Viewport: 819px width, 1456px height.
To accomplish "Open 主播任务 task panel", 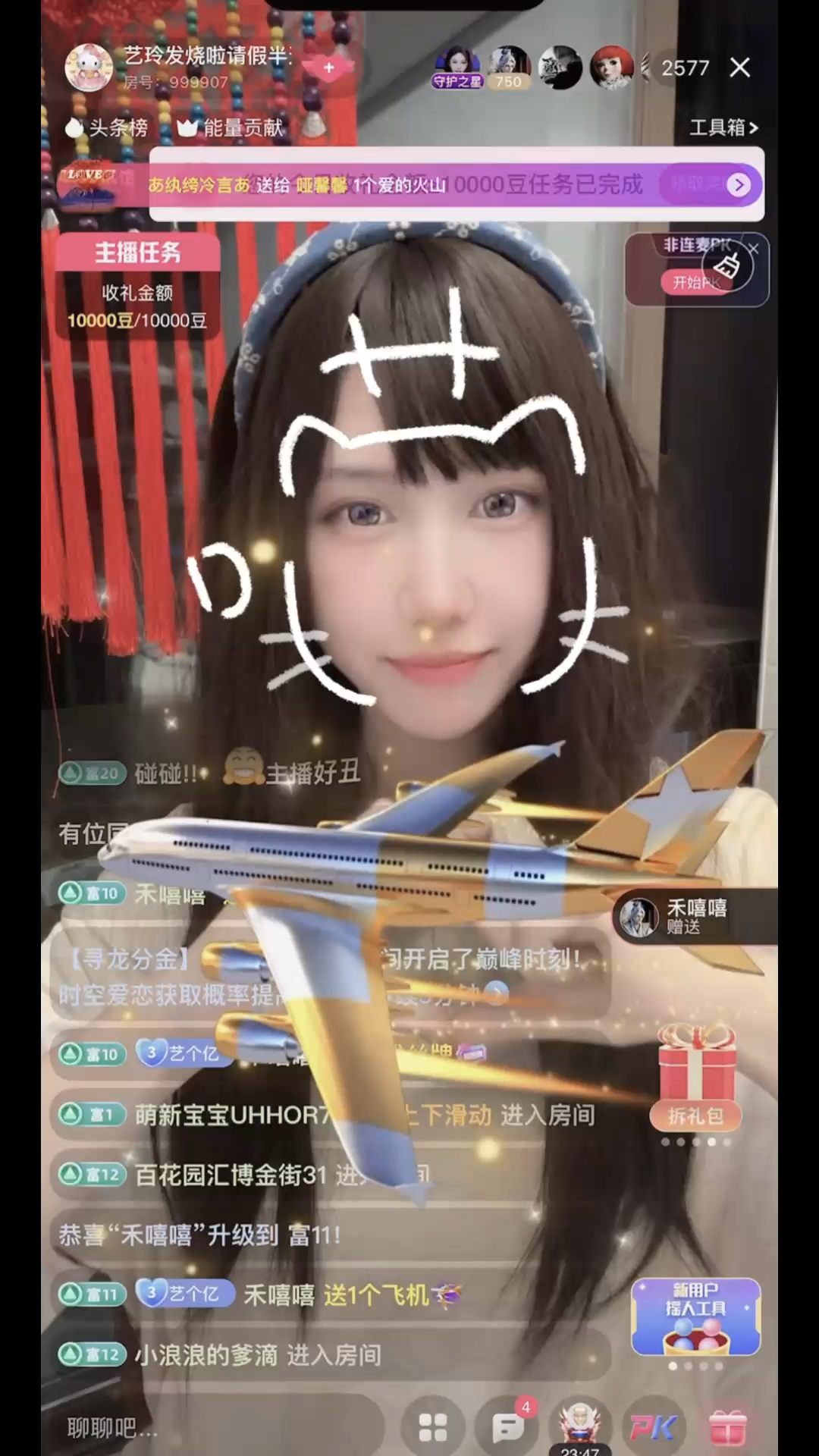I will point(137,253).
